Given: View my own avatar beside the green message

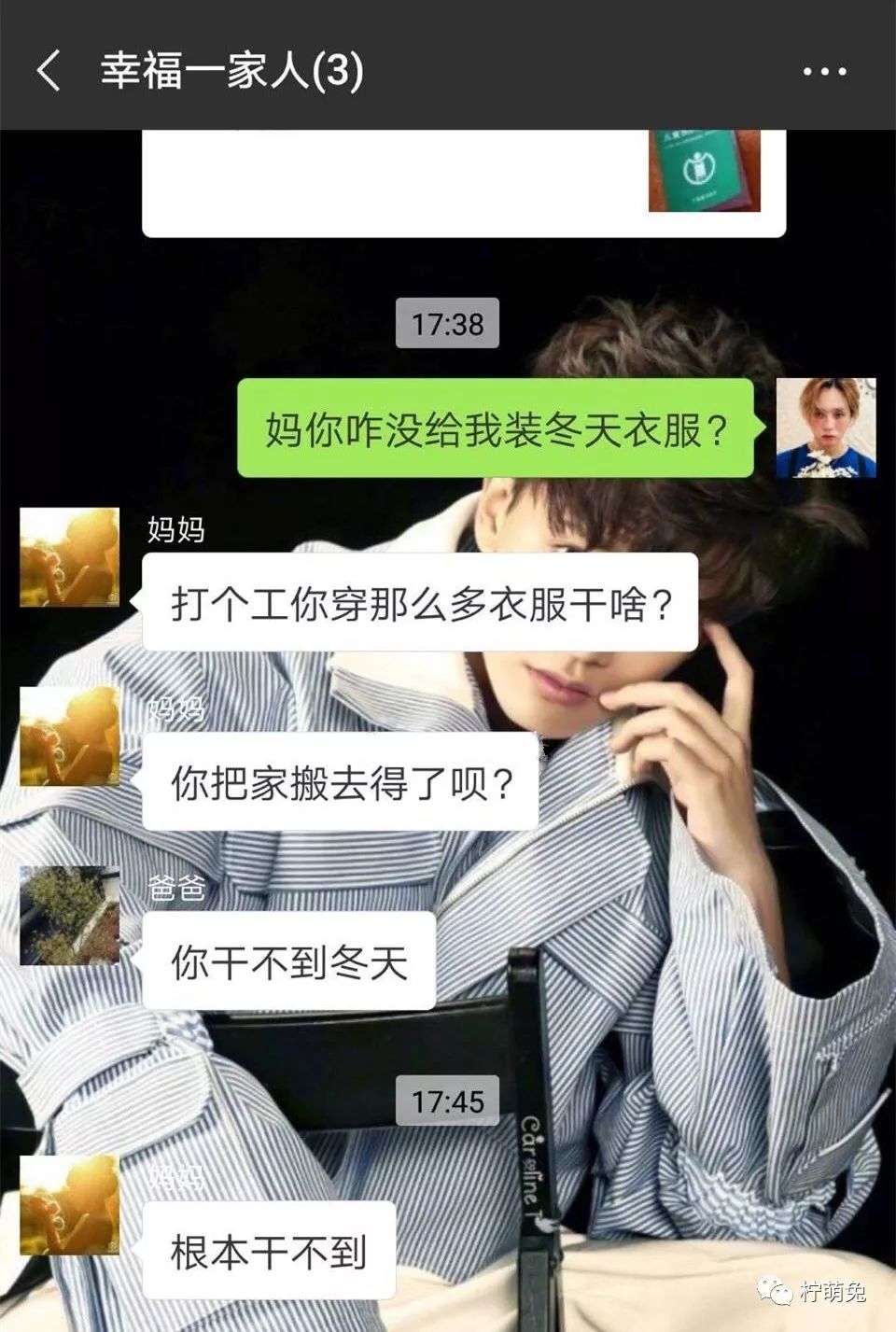Looking at the screenshot, I should [825, 428].
